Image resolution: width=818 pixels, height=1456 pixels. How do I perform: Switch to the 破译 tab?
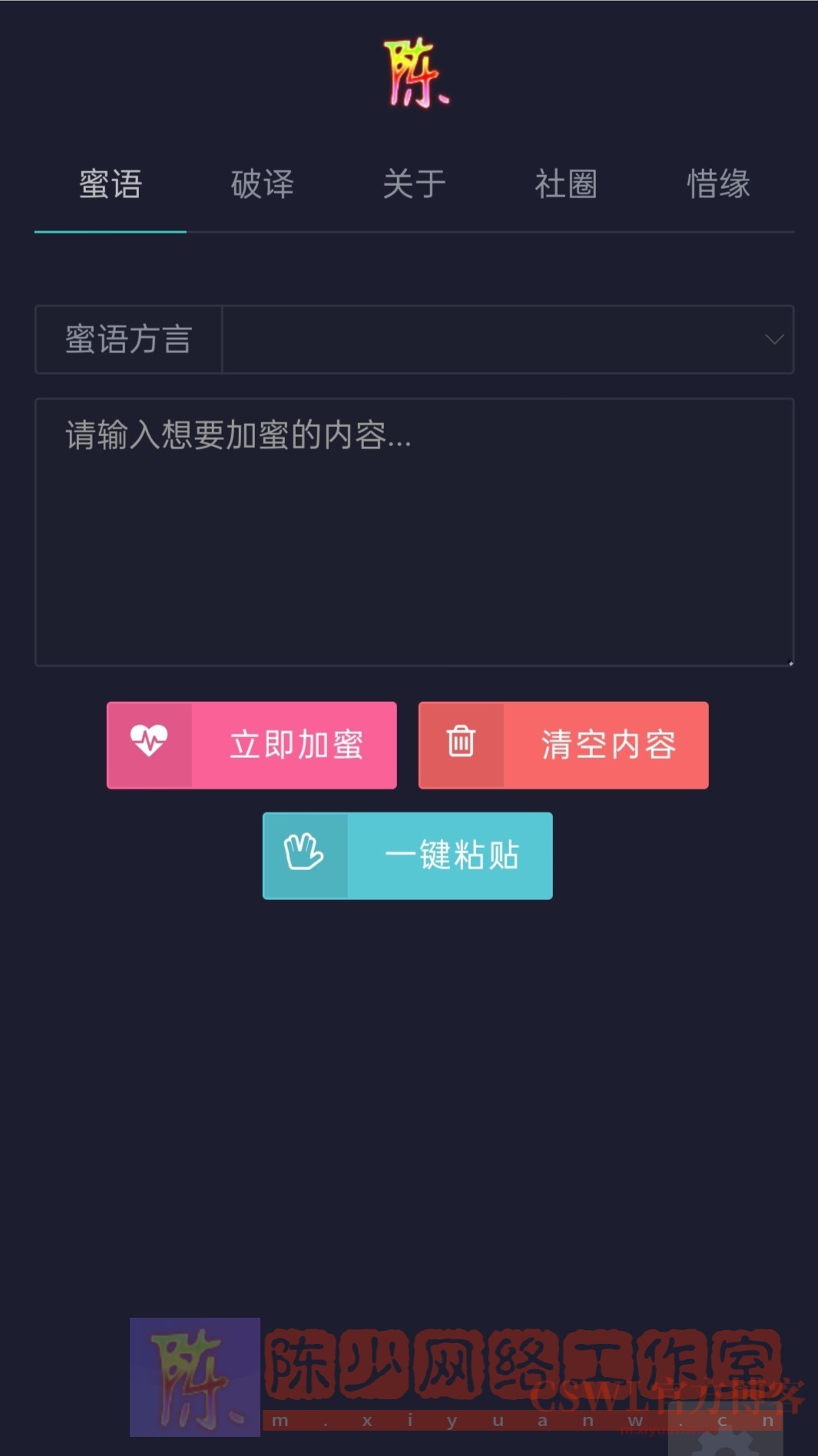pyautogui.click(x=262, y=185)
